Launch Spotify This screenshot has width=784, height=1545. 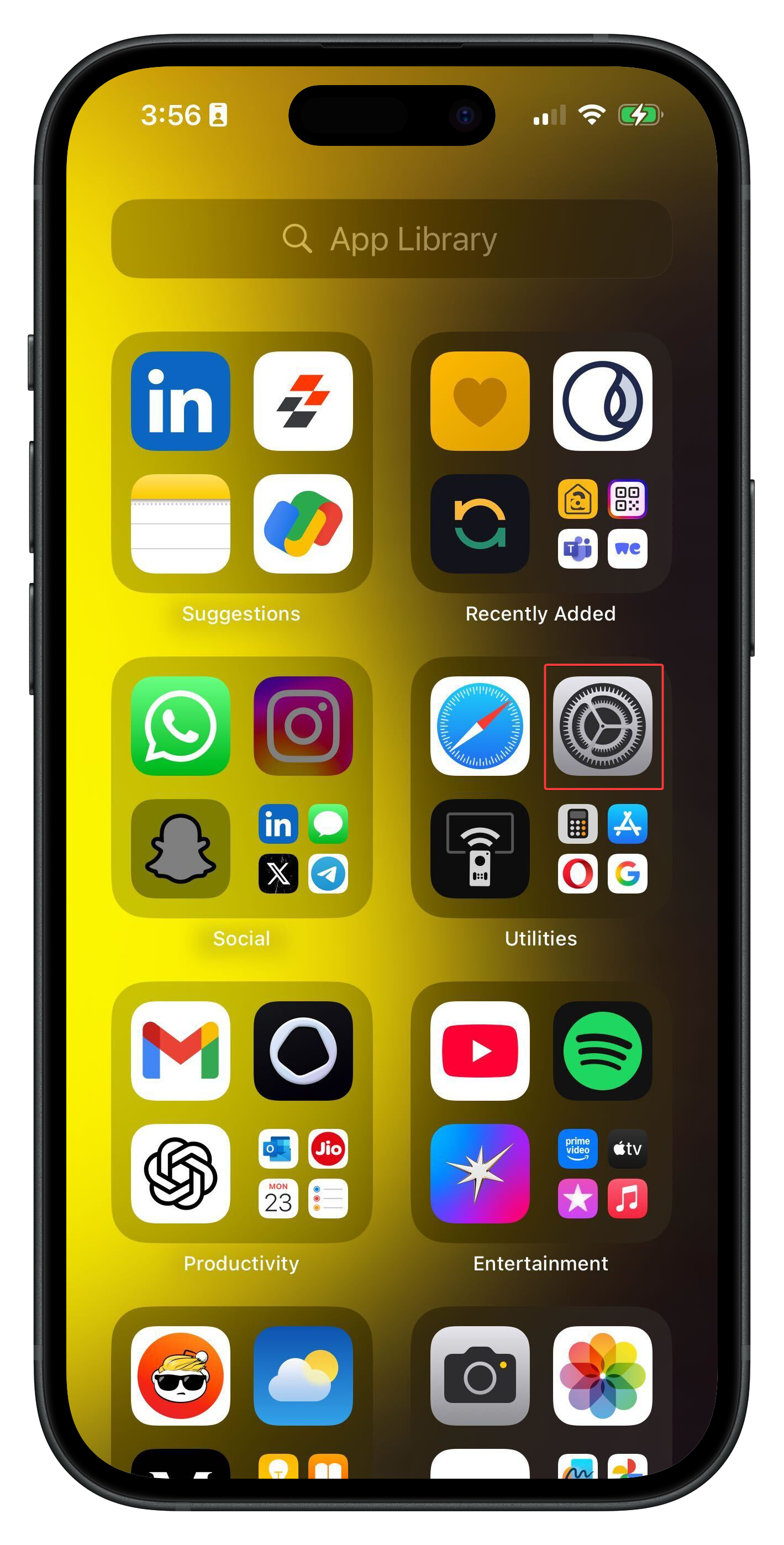point(602,1050)
